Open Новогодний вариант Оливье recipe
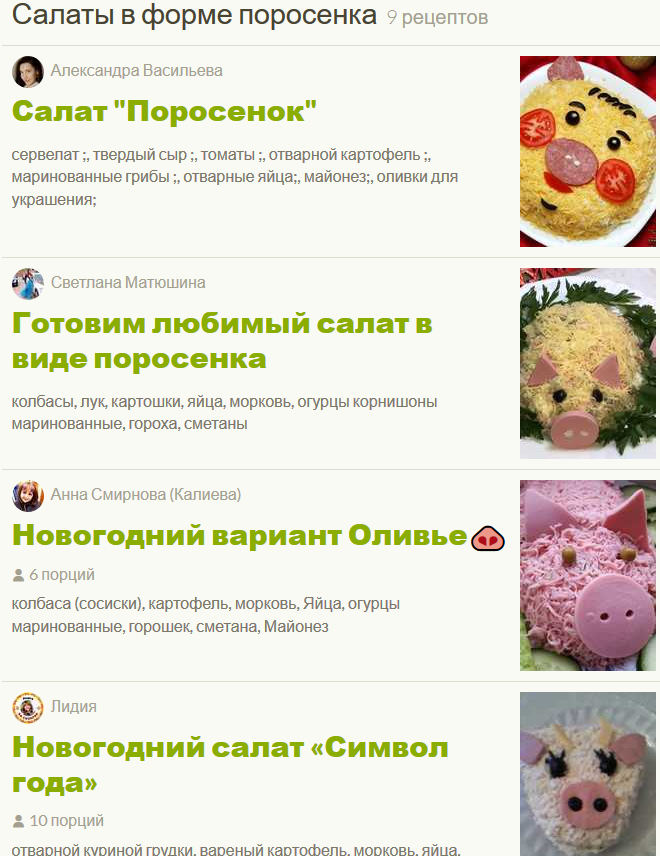660x856 pixels. [240, 536]
